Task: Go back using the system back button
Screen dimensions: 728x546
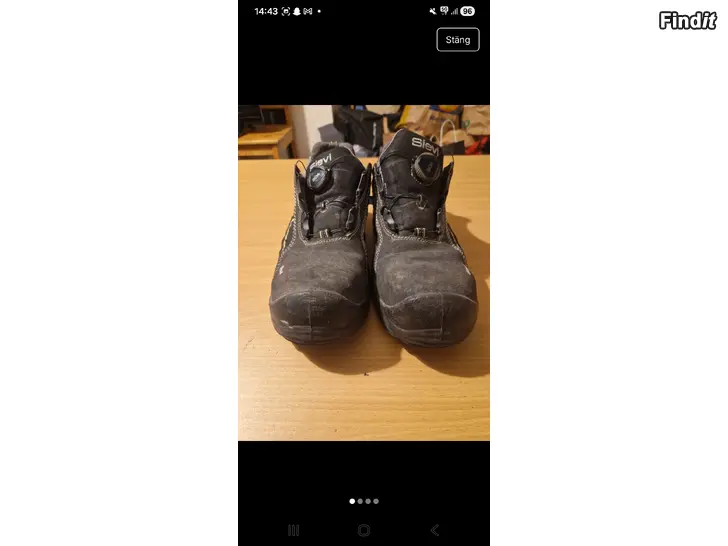Action: (434, 529)
